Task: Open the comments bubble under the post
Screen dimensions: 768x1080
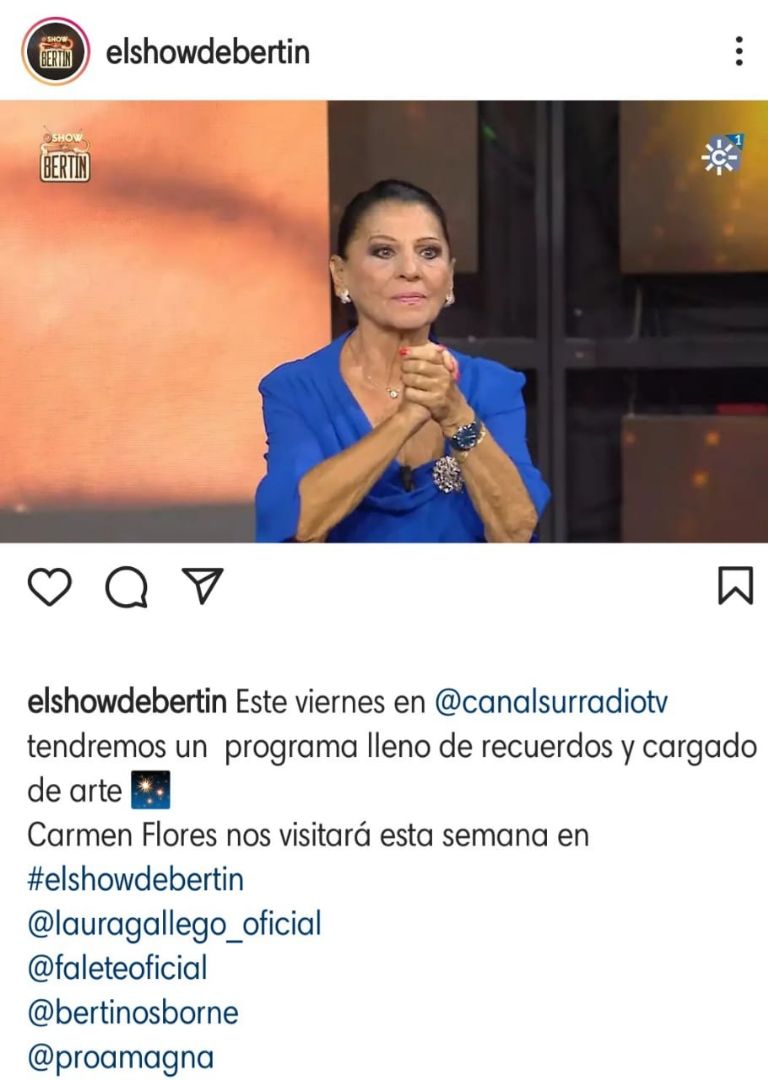Action: click(127, 588)
